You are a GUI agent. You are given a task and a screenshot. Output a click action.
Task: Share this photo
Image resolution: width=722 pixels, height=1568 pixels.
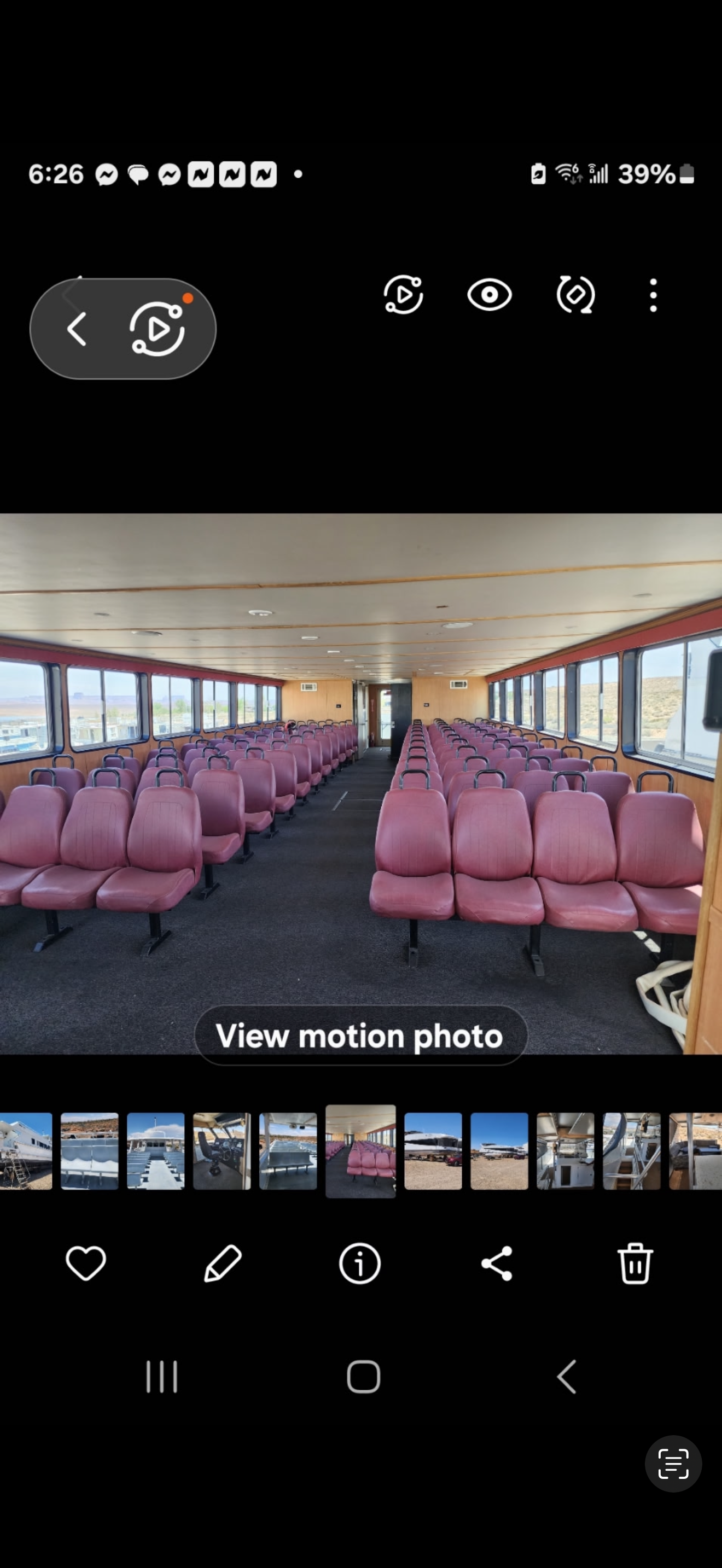coord(497,1263)
